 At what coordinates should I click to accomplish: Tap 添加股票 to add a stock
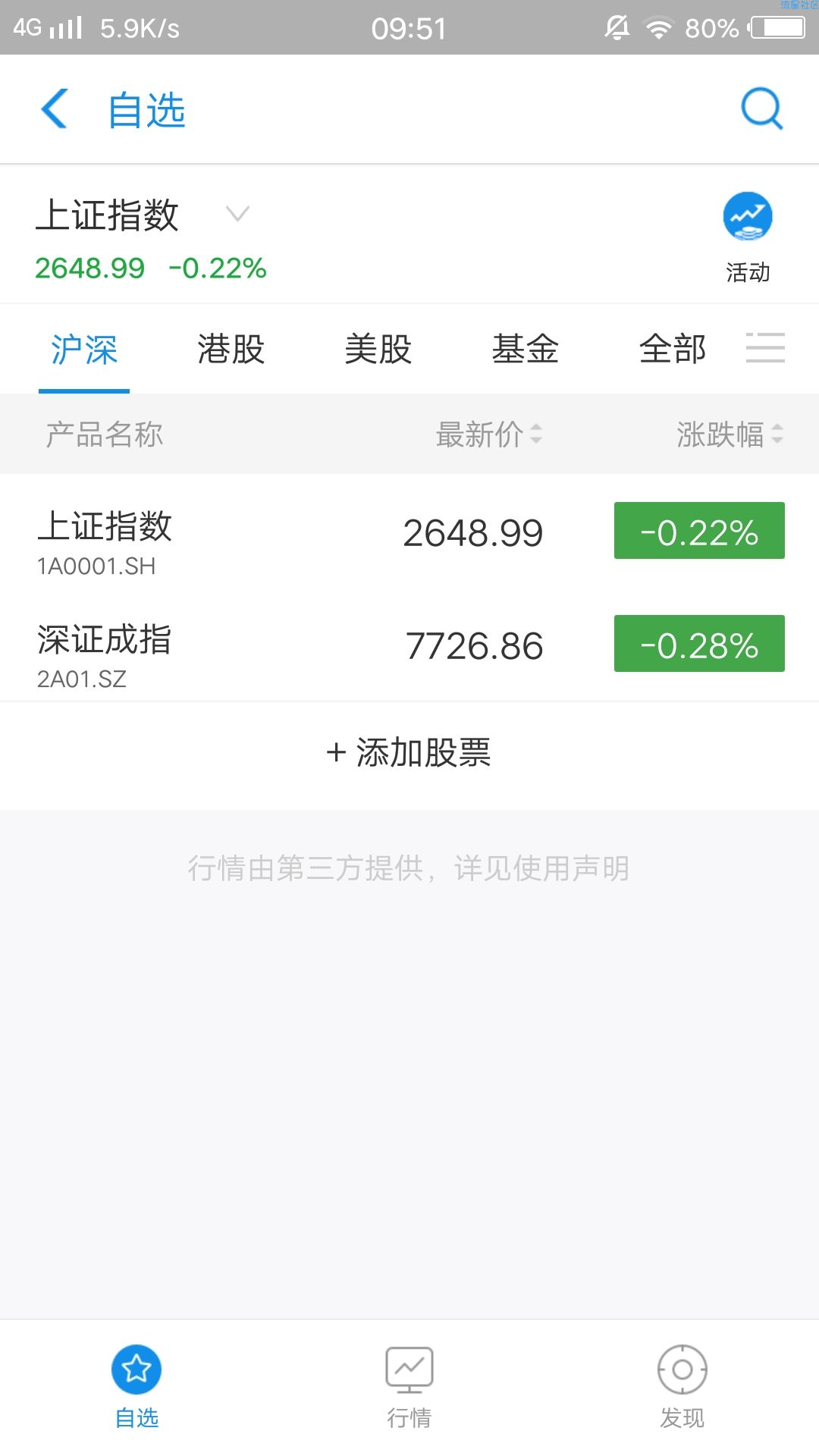409,753
